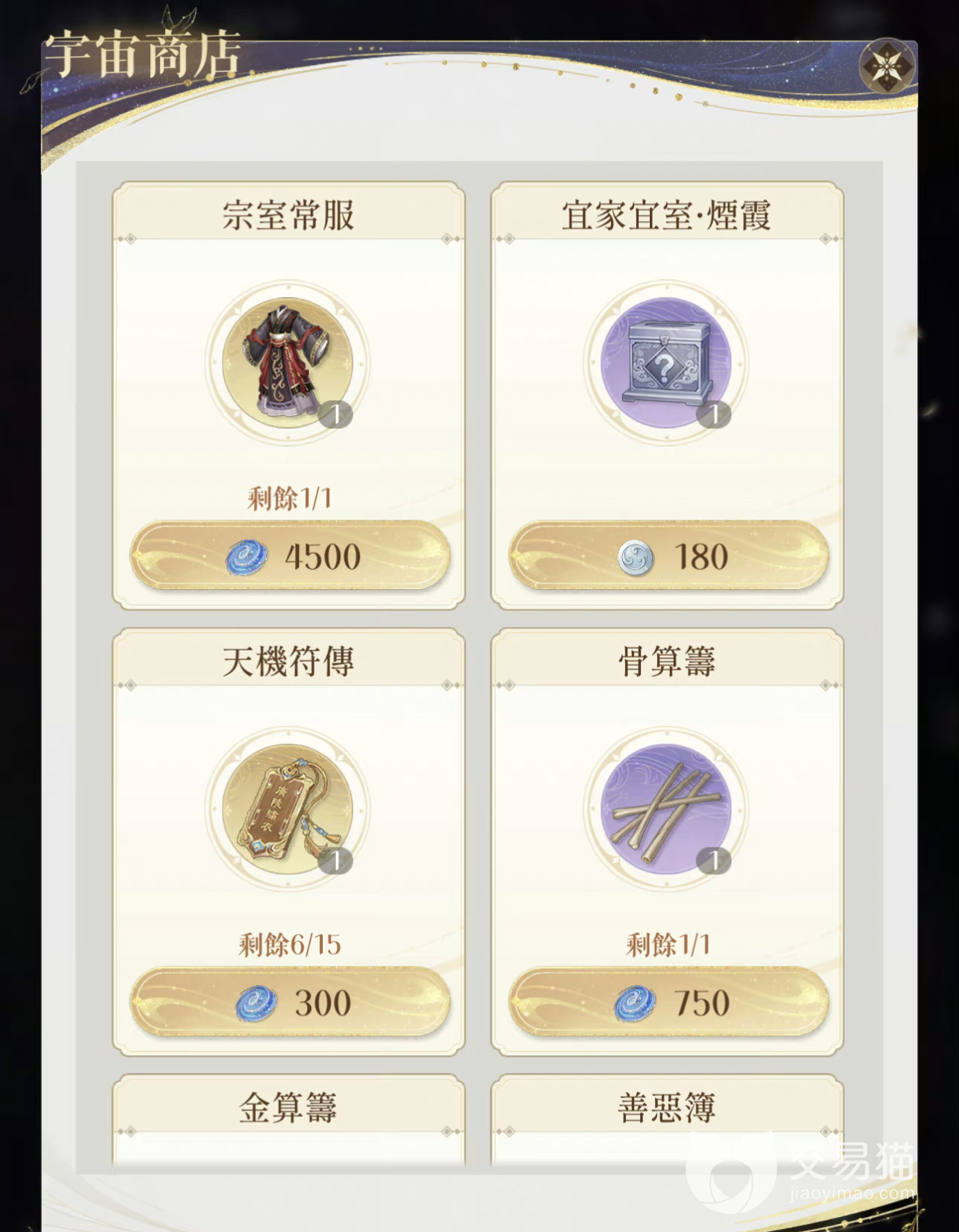Inspect the 宜家宜室·煙霞 mystery box icon
The height and width of the screenshot is (1232, 959).
click(666, 362)
